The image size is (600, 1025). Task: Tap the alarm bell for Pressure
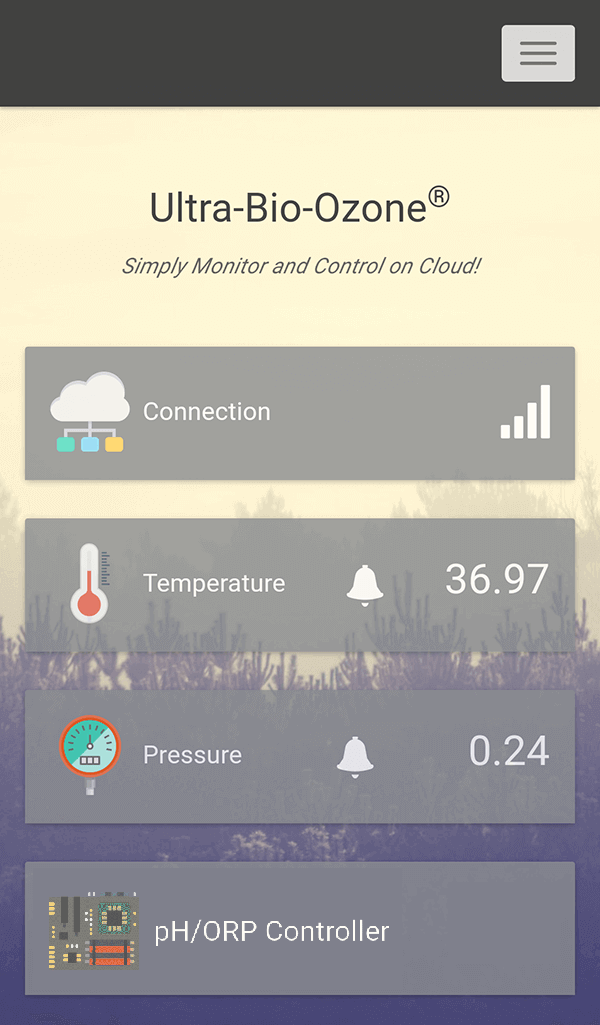click(x=355, y=756)
